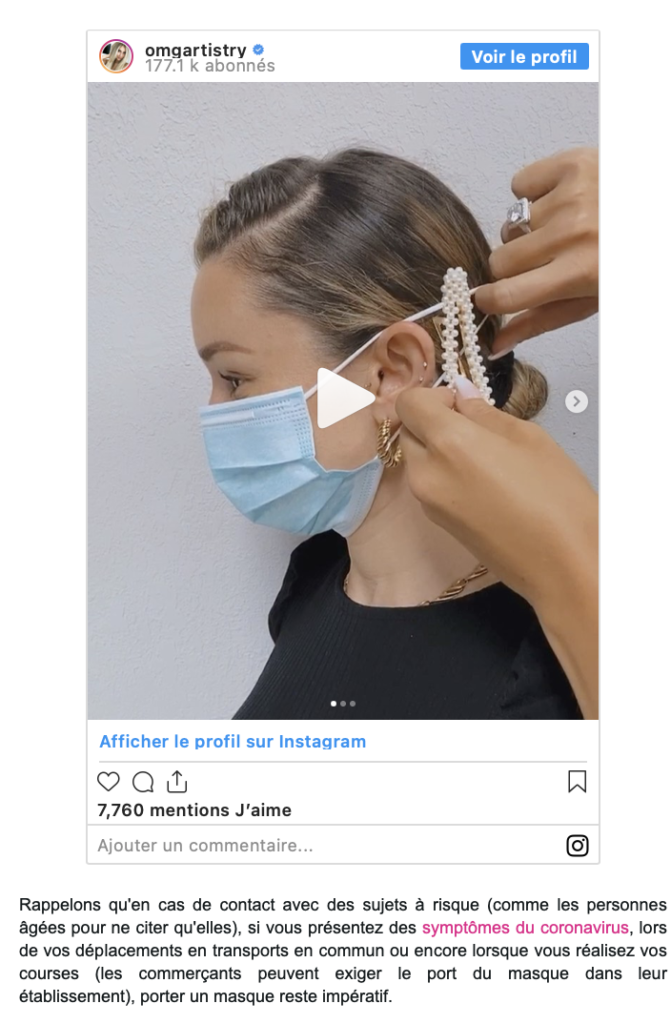Screen dimensions: 671x1024
Task: Tap the Voir le profil button
Action: point(524,57)
